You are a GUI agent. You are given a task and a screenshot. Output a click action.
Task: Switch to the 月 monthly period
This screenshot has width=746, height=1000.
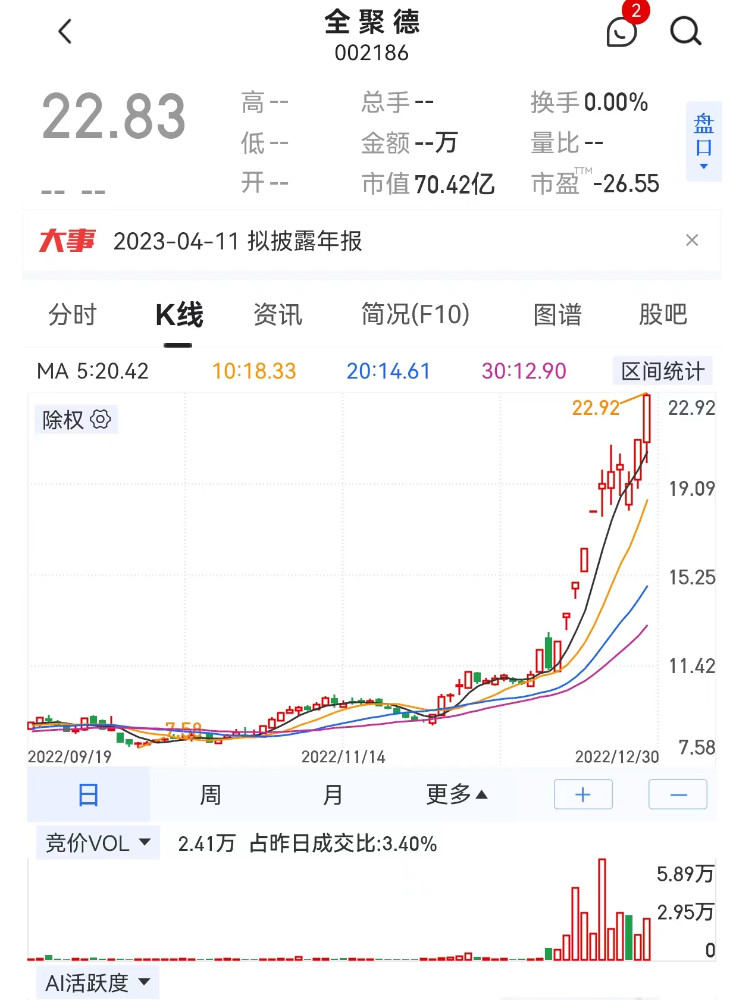(x=333, y=795)
